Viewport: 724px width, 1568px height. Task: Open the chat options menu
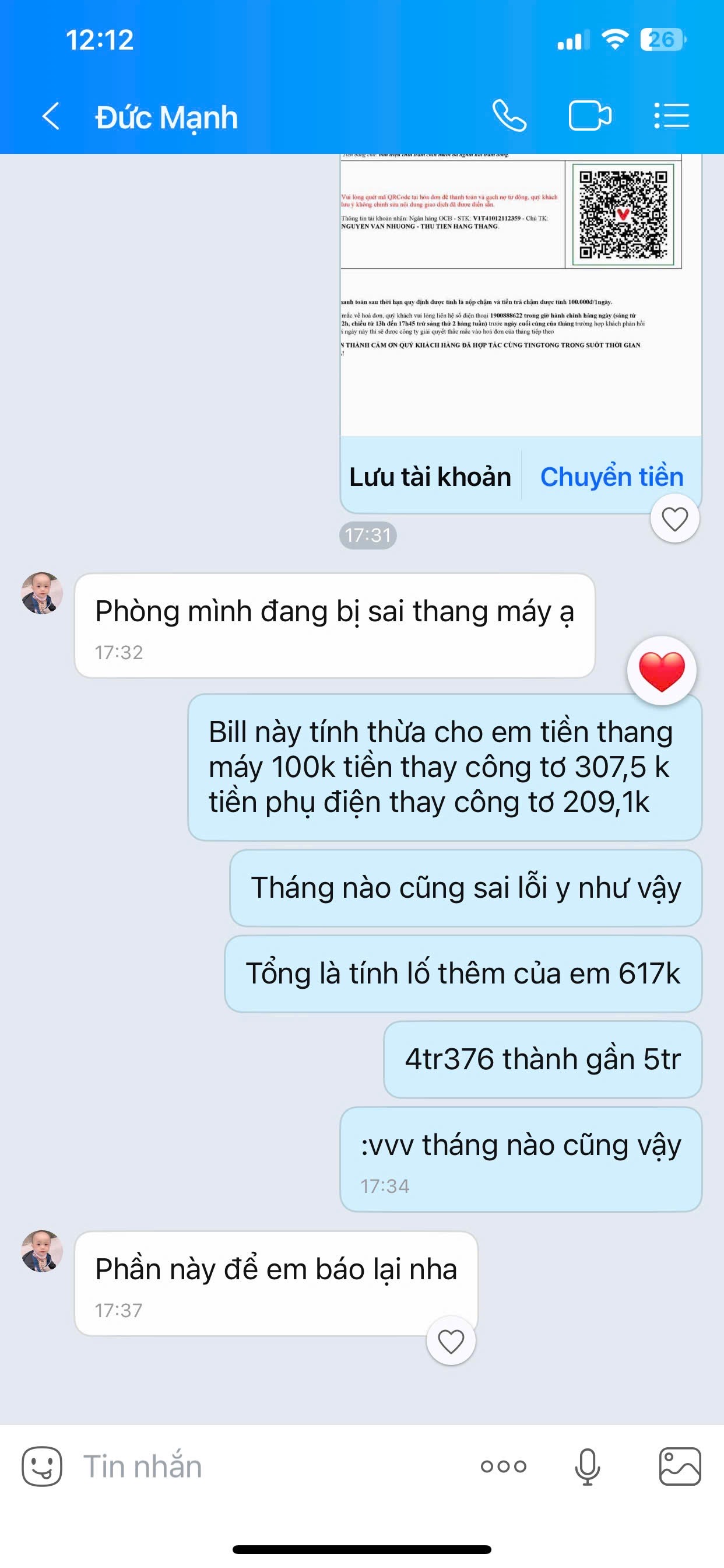tap(672, 116)
